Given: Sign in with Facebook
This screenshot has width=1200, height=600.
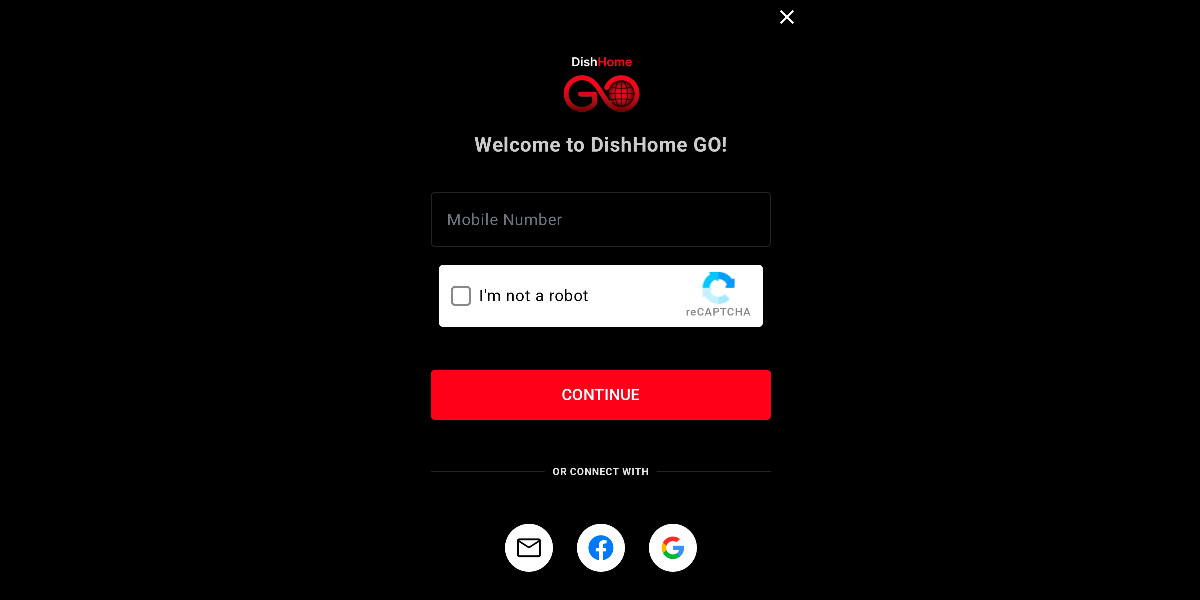Looking at the screenshot, I should 601,548.
